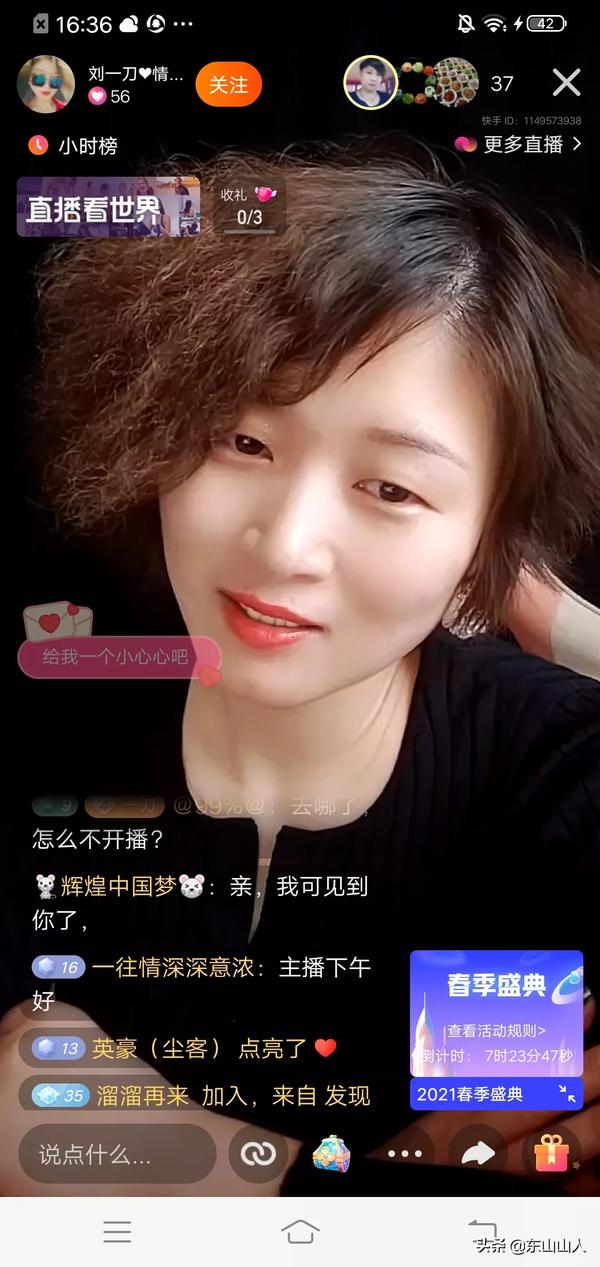Collapse the 2021春季盛典 banner
The width and height of the screenshot is (600, 1267).
(567, 1094)
